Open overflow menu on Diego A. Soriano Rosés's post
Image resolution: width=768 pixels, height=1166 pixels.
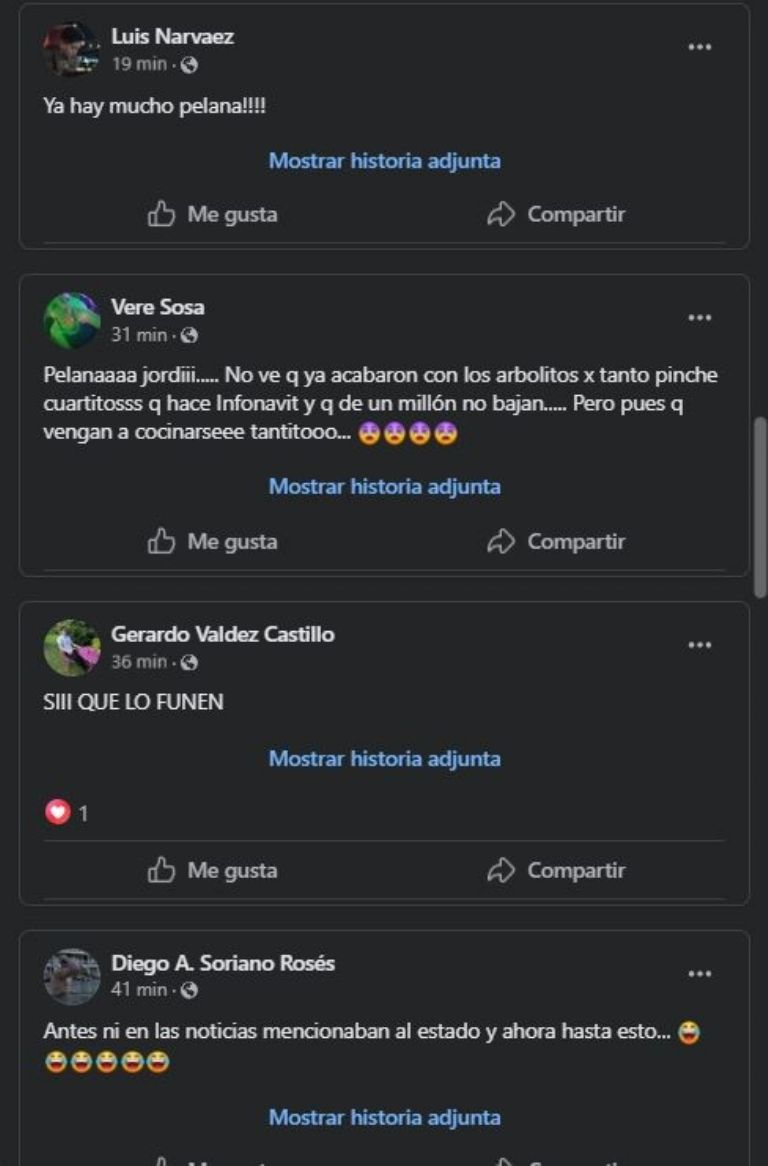(699, 974)
